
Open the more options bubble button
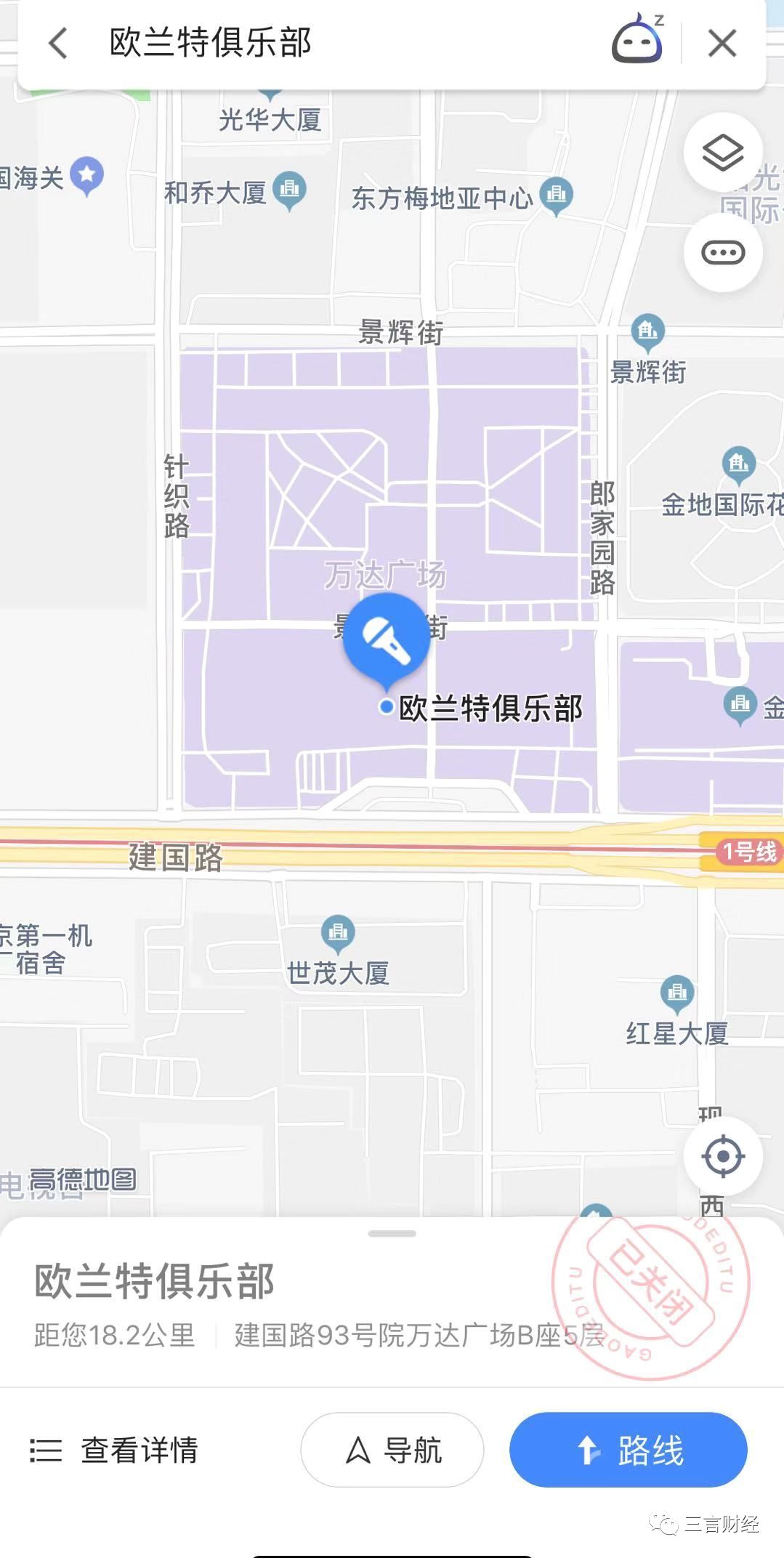click(722, 253)
